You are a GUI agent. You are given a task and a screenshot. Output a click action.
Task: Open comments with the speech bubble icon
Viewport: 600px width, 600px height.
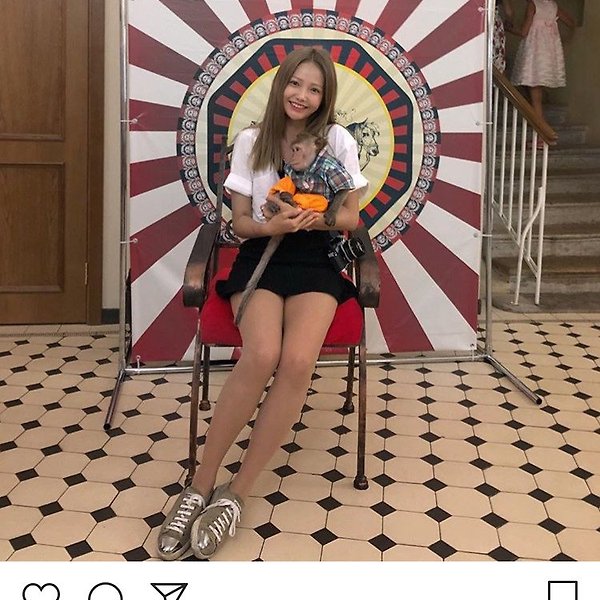click(x=105, y=592)
